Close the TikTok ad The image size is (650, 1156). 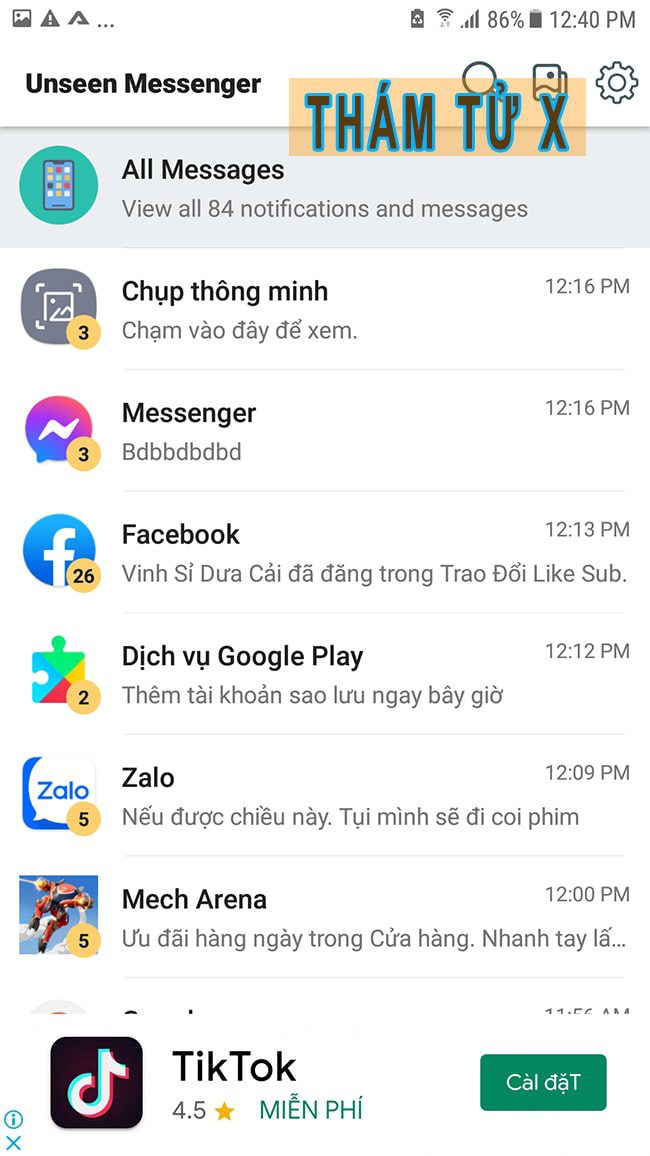point(13,1142)
